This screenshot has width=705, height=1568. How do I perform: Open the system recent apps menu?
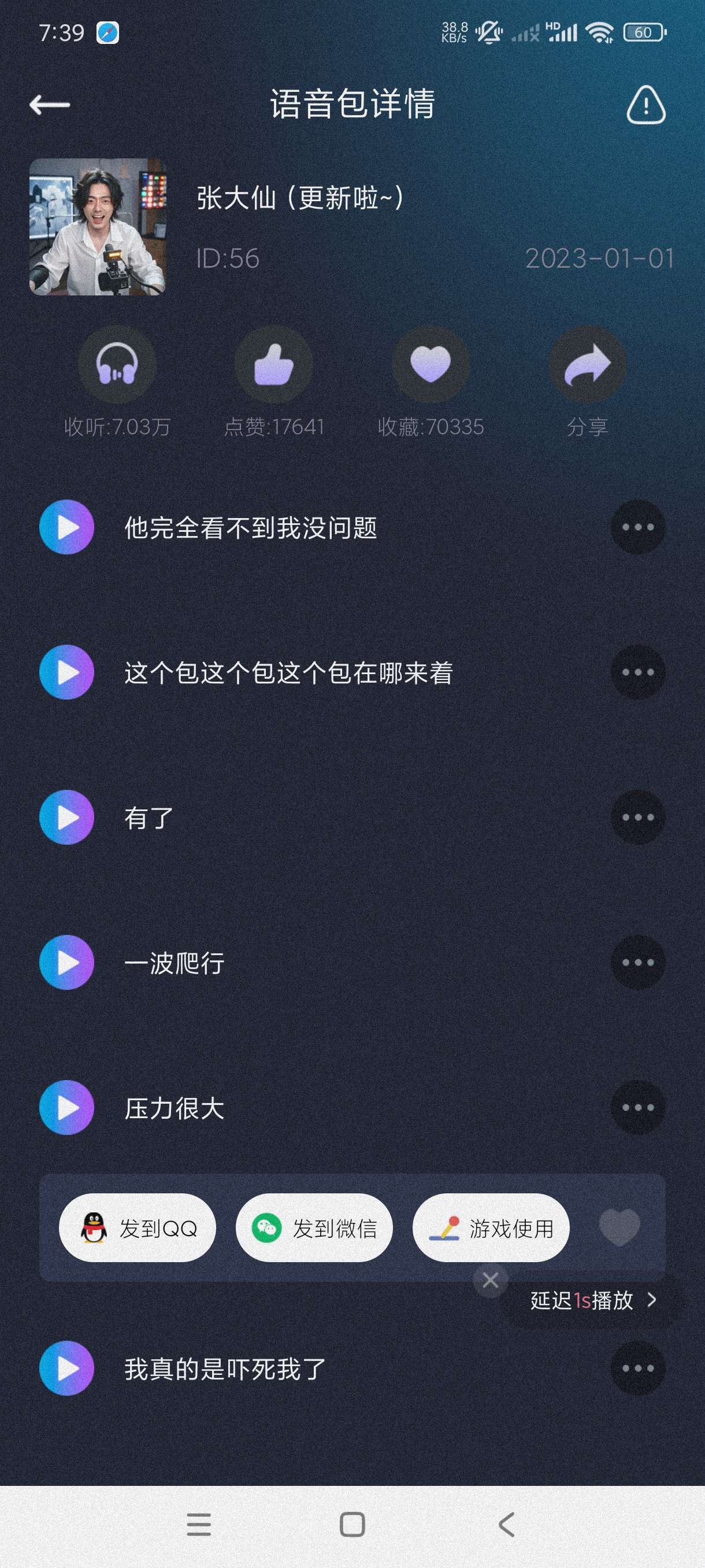199,1524
